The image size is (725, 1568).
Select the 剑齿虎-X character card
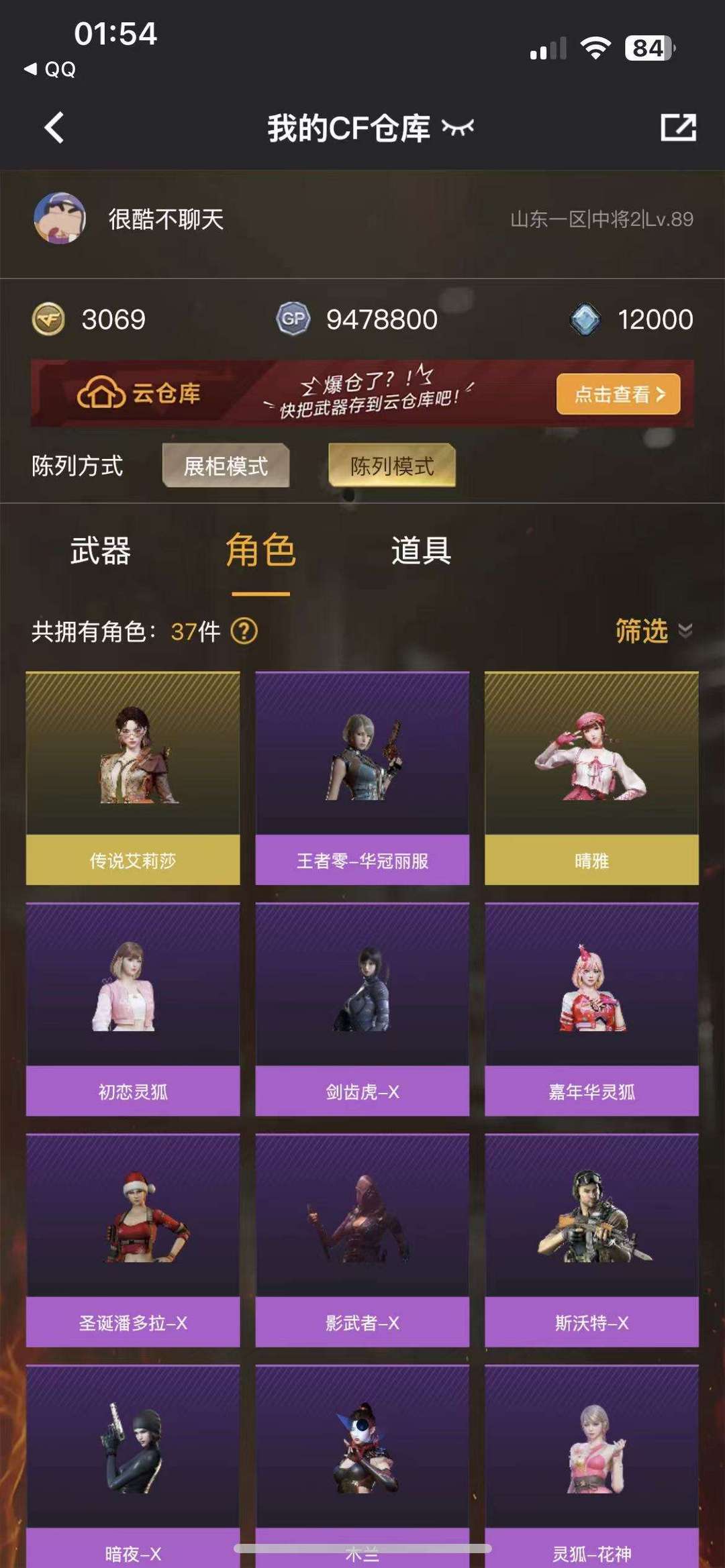click(362, 1009)
